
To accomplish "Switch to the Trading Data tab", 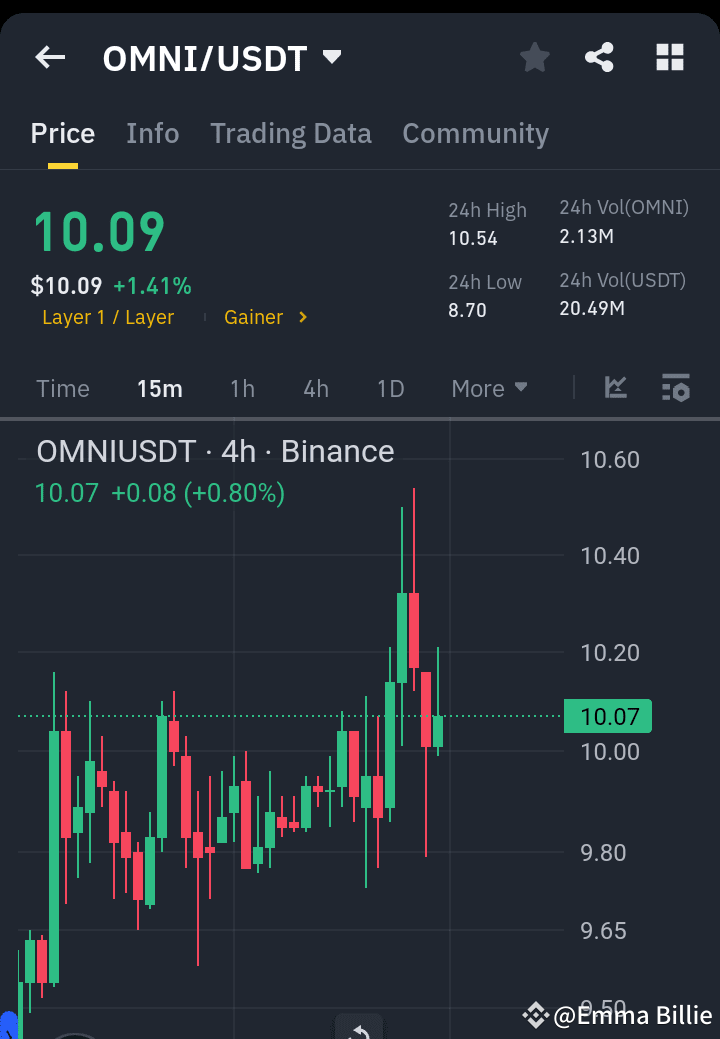I will [x=290, y=133].
